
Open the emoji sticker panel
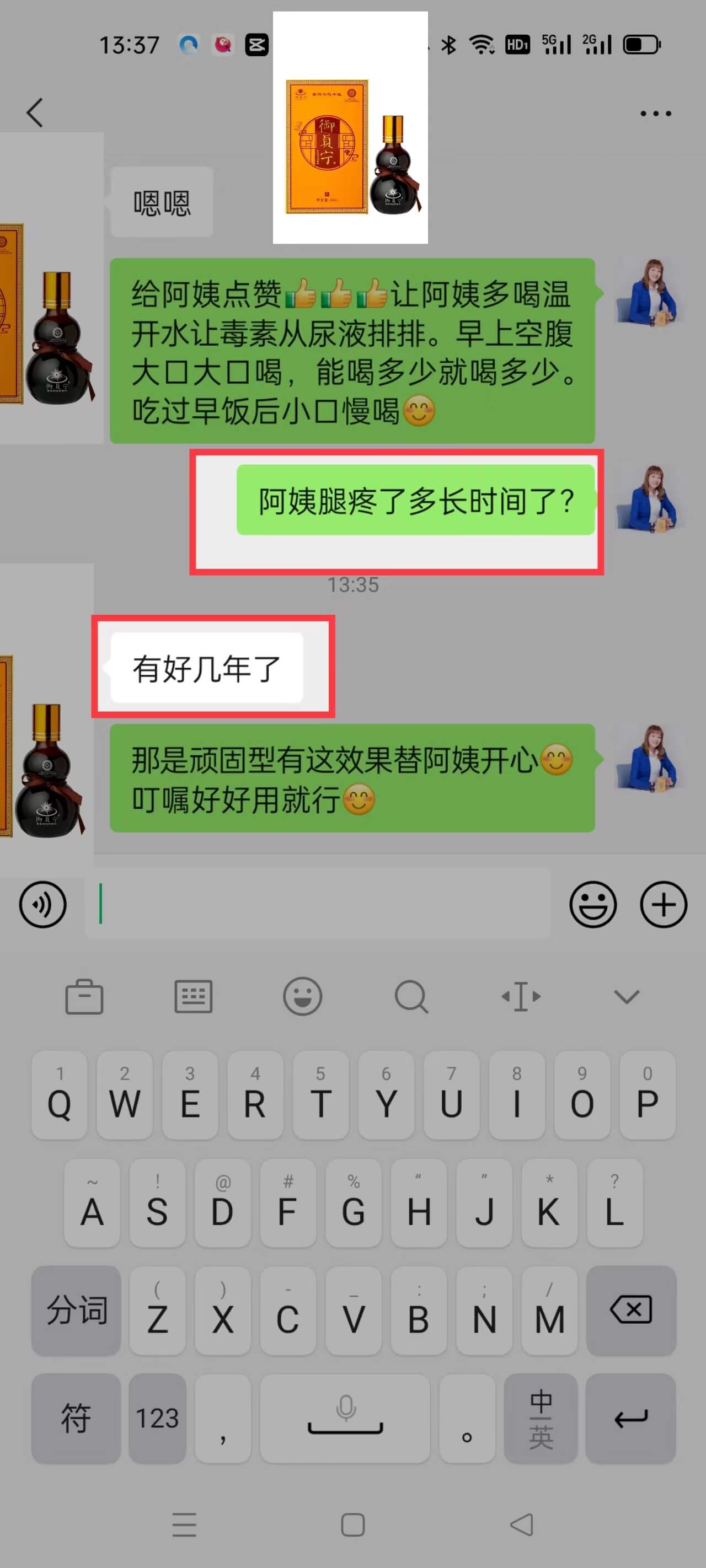click(x=593, y=905)
